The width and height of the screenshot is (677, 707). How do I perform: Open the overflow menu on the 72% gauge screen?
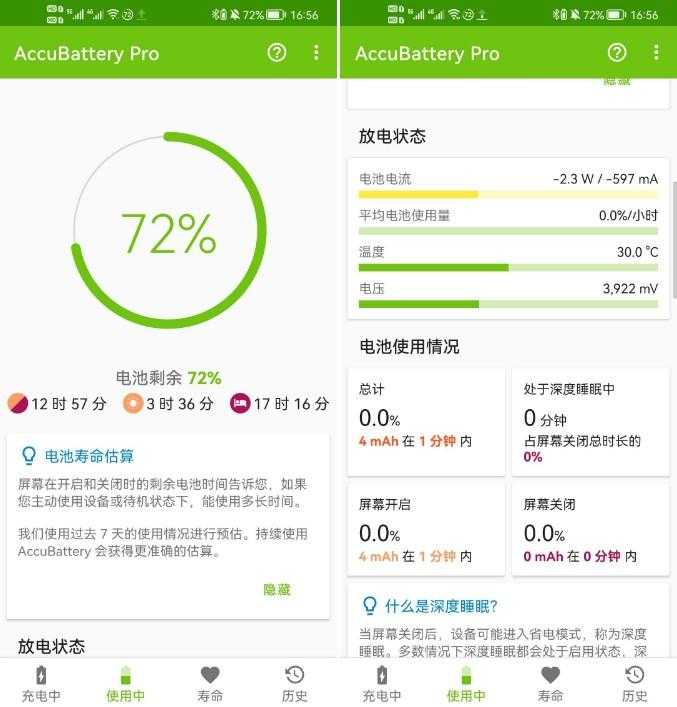tap(316, 53)
